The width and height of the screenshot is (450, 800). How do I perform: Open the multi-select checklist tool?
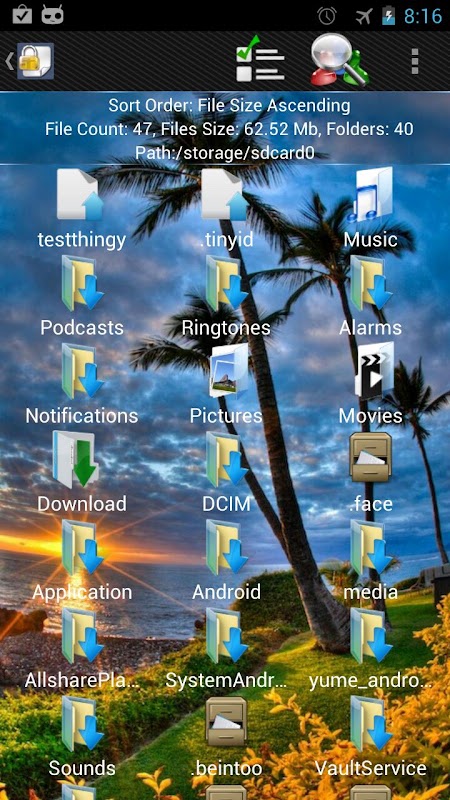click(260, 60)
